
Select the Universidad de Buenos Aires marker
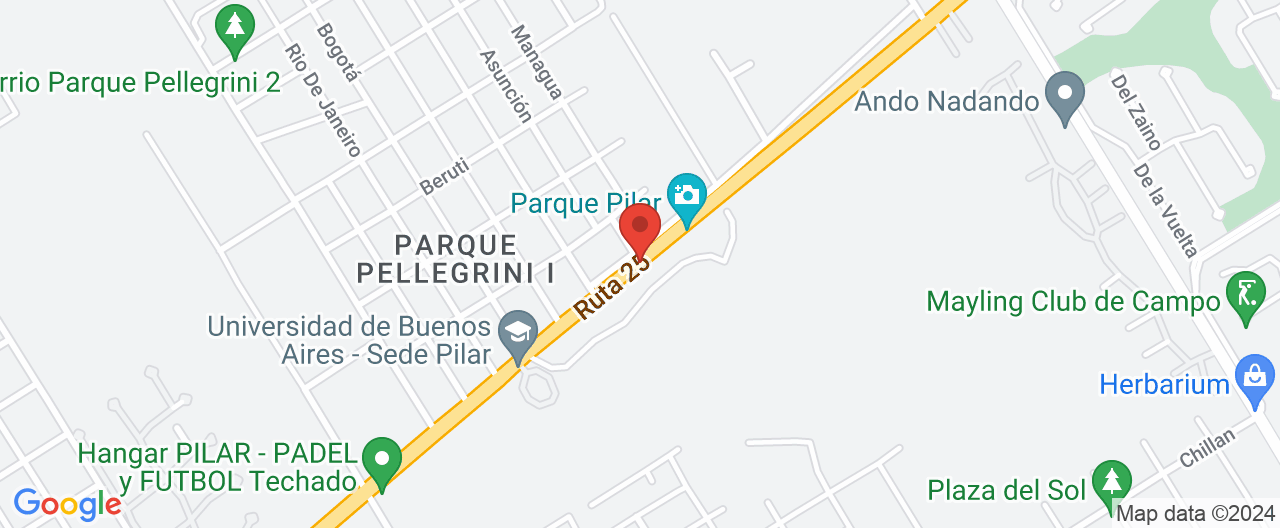(x=518, y=333)
